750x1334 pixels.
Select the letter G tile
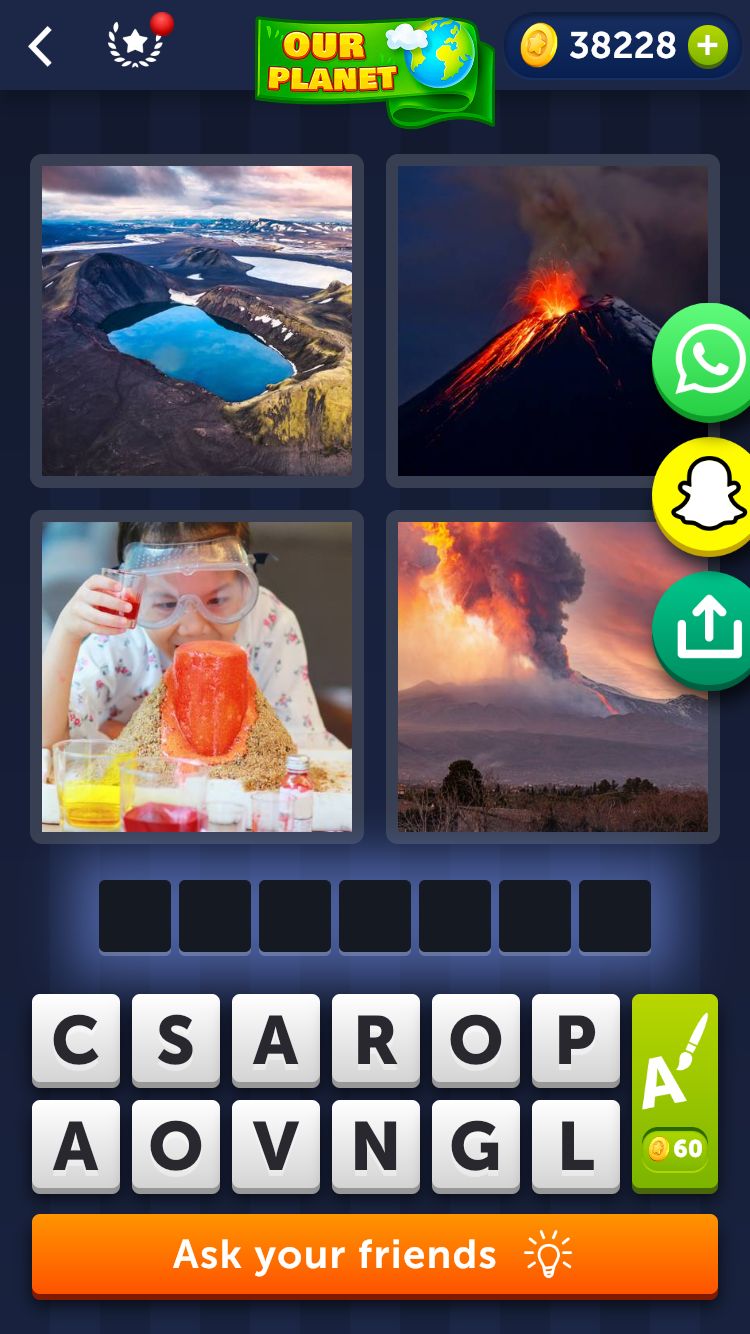[x=476, y=1146]
